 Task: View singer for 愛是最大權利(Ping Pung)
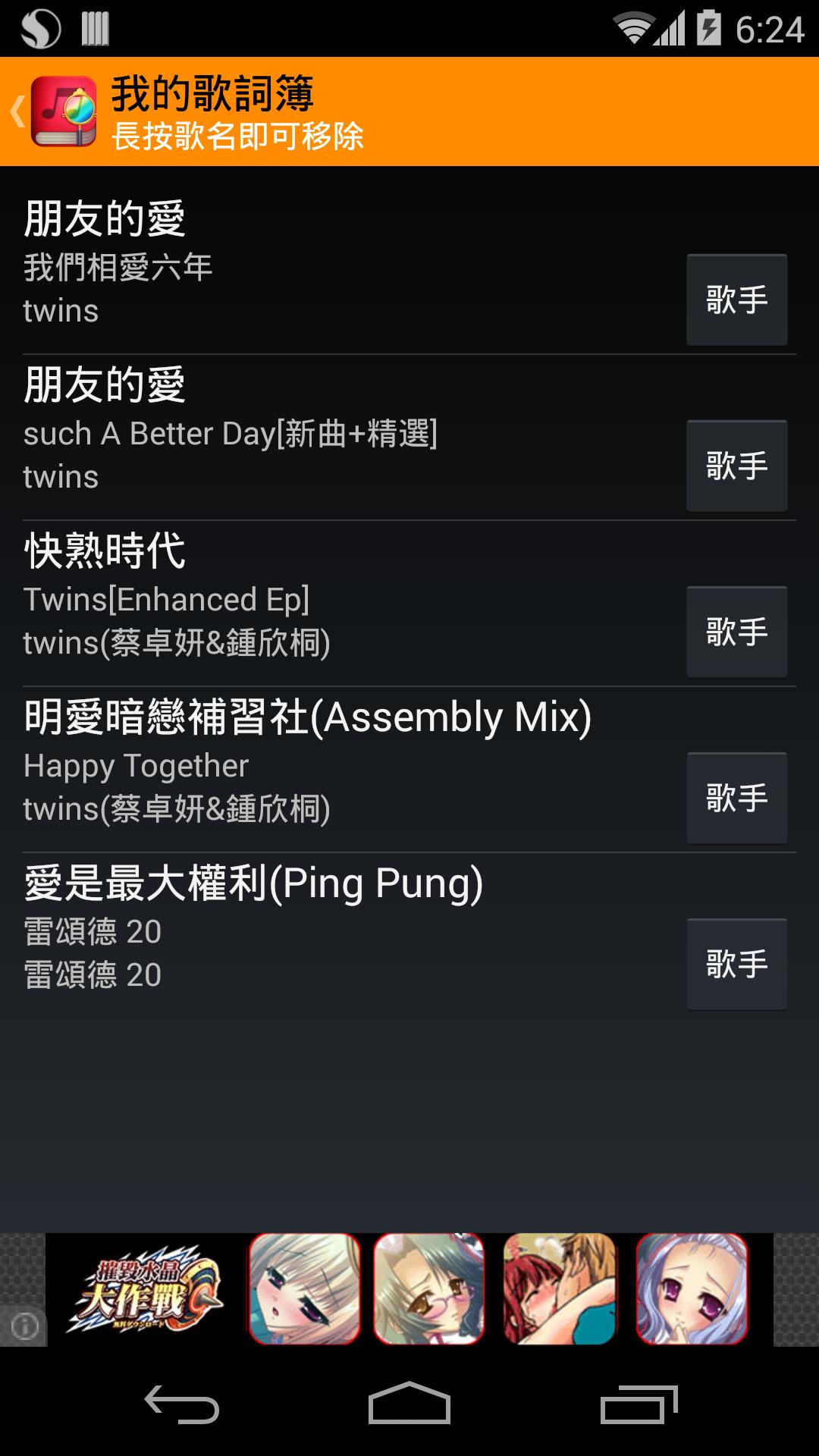point(736,964)
